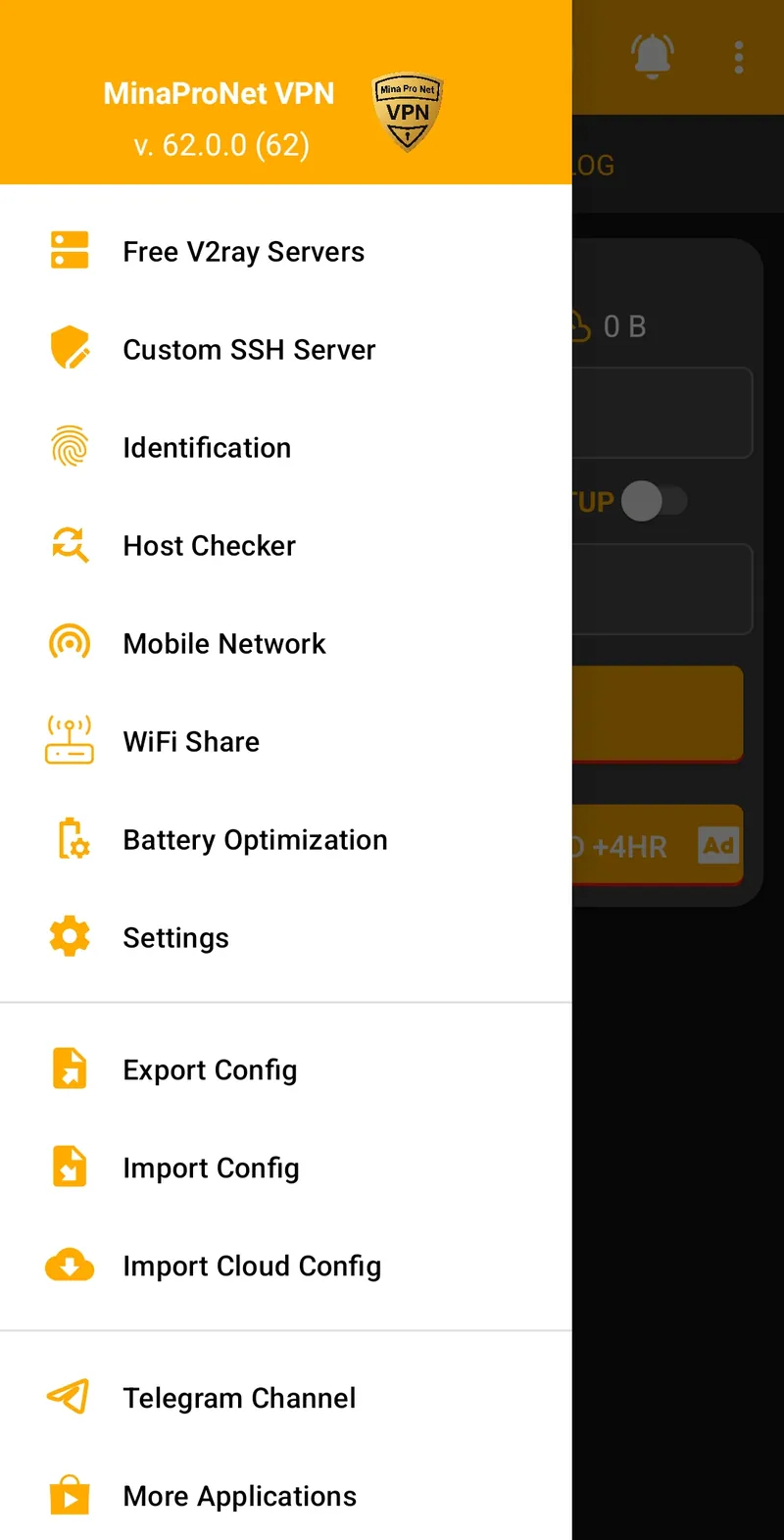784x1540 pixels.
Task: Toggle the startup switch off
Action: [655, 501]
